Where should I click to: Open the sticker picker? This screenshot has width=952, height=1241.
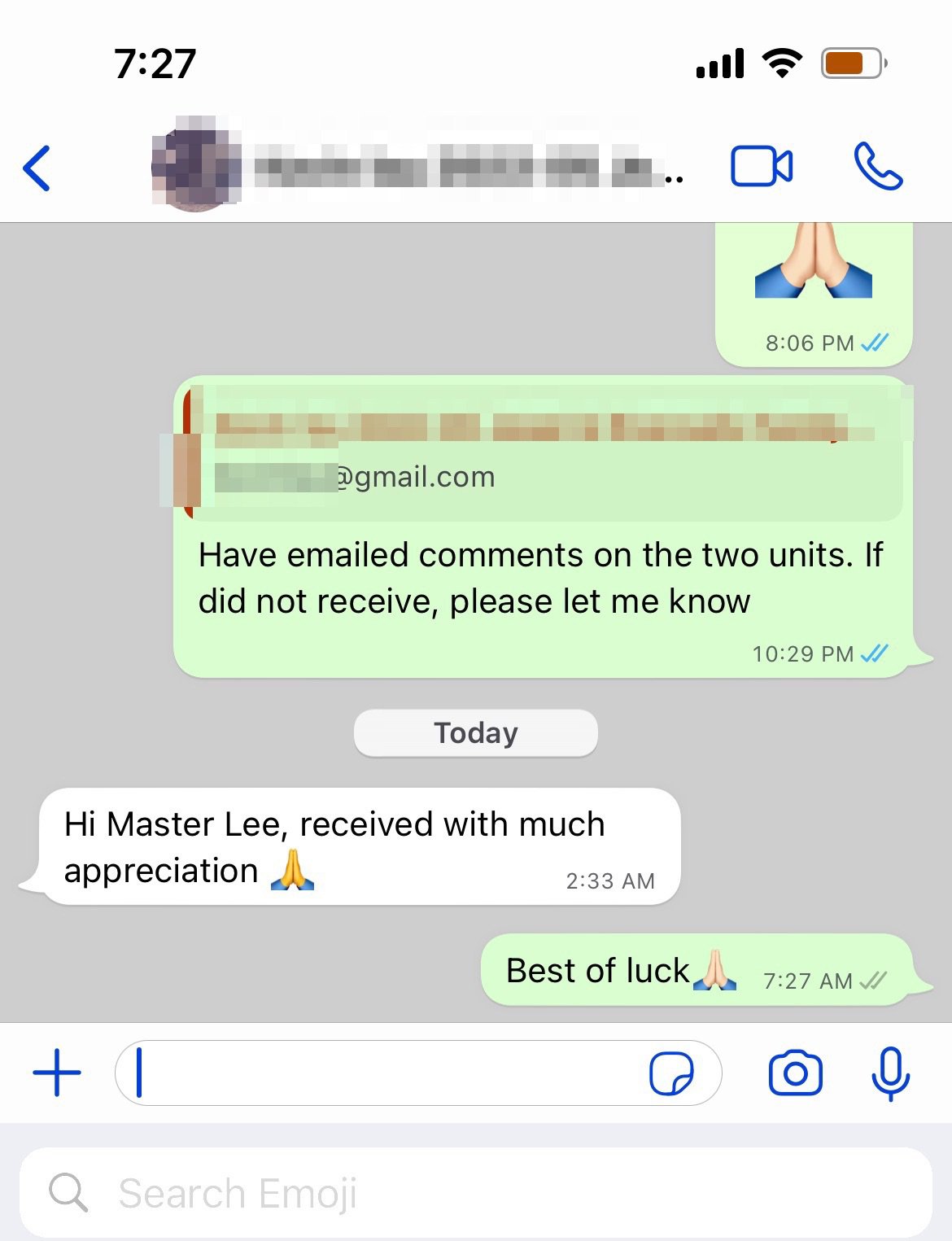(671, 1073)
